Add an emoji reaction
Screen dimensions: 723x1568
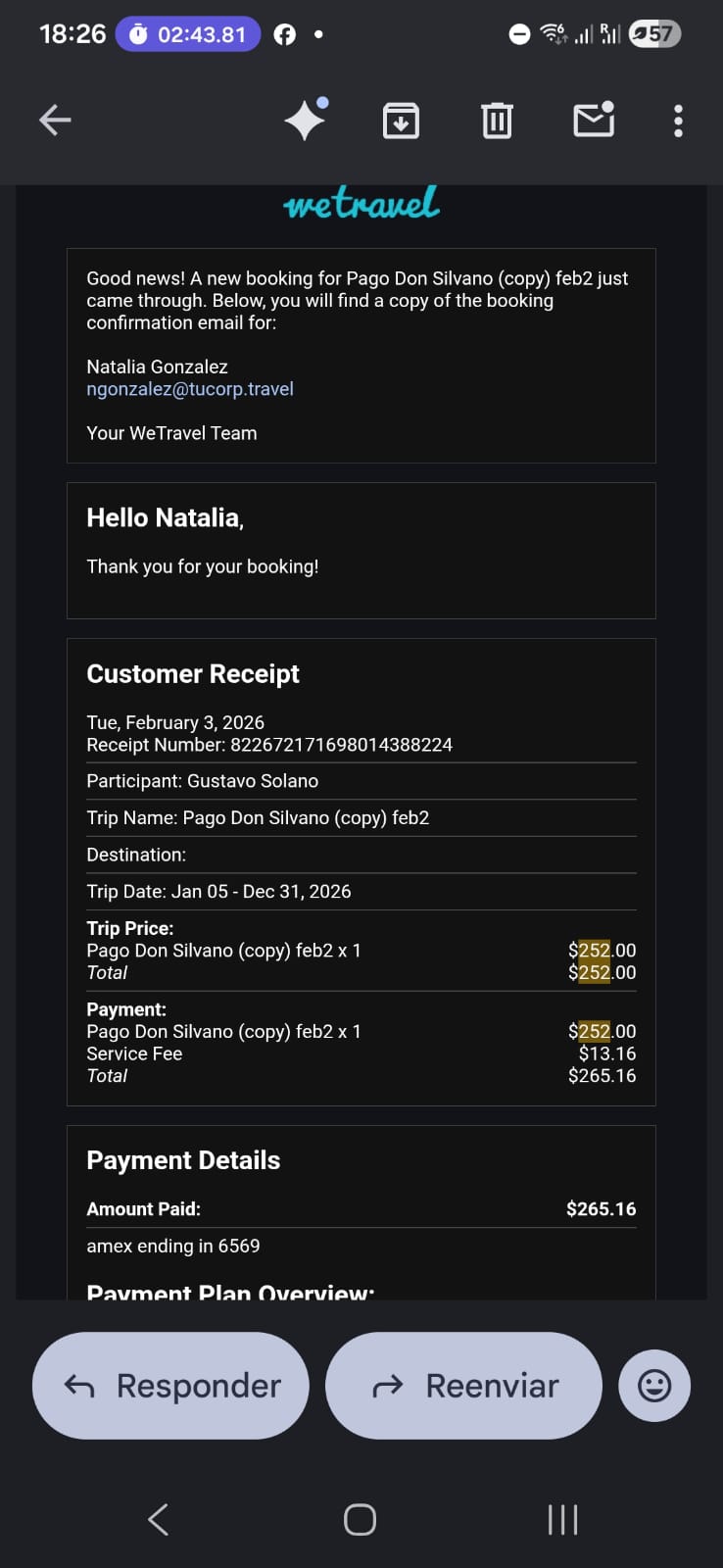(x=654, y=1386)
